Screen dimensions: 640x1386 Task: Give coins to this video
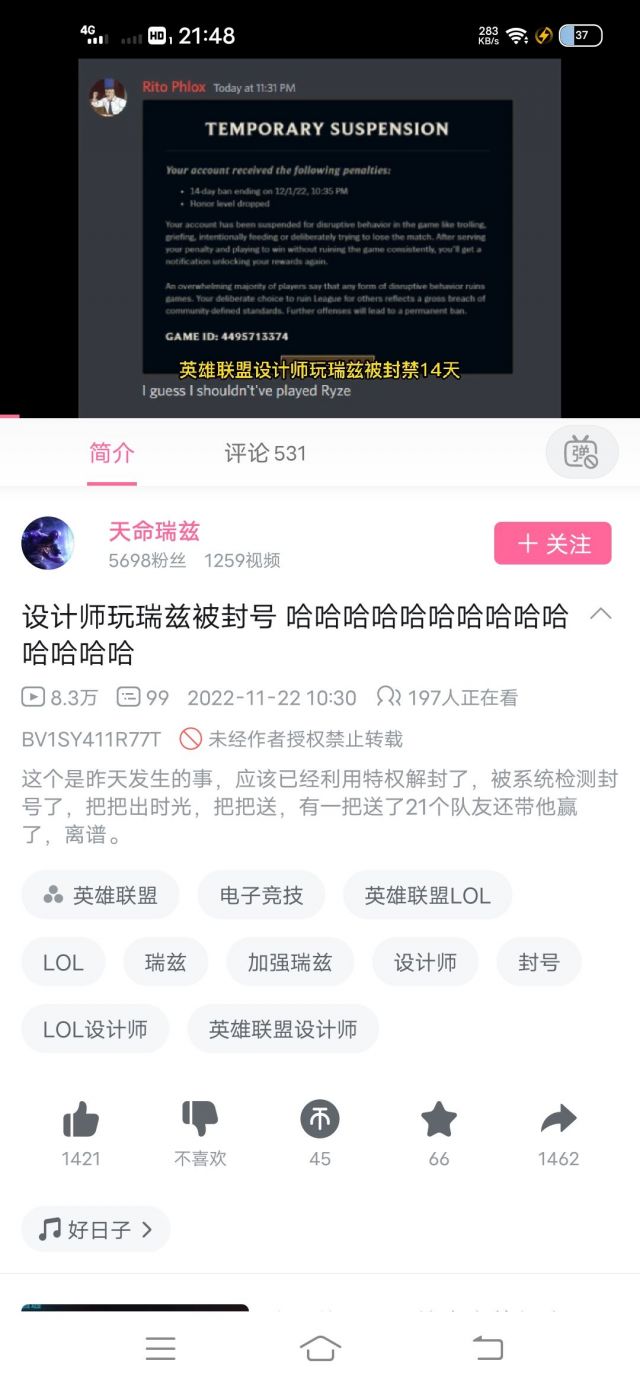(x=320, y=1119)
